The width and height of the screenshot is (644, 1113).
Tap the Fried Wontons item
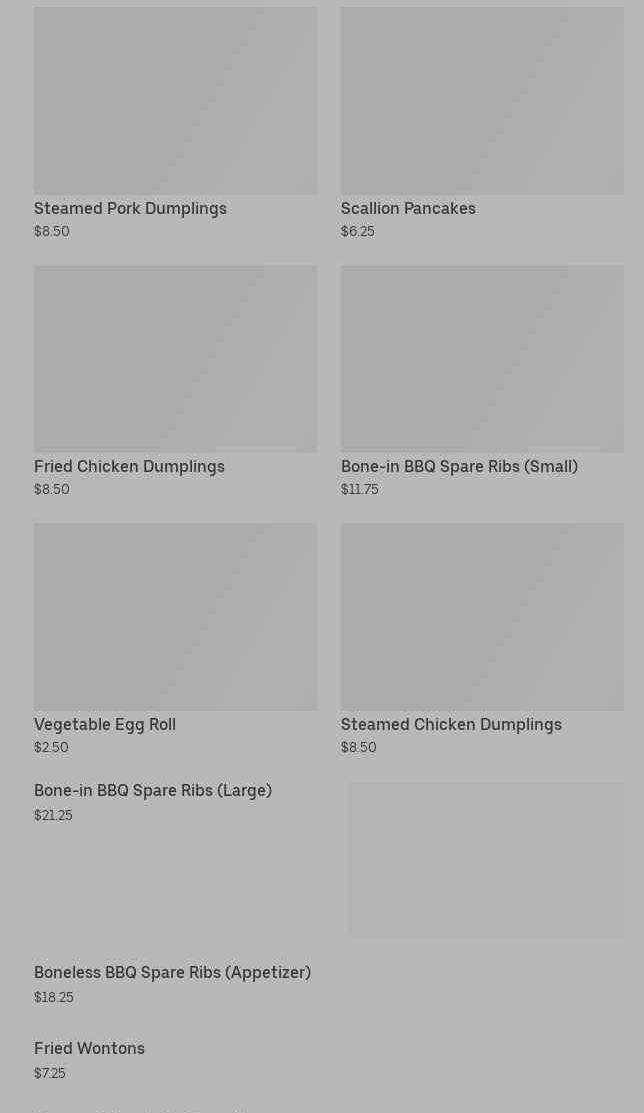pos(90,1049)
